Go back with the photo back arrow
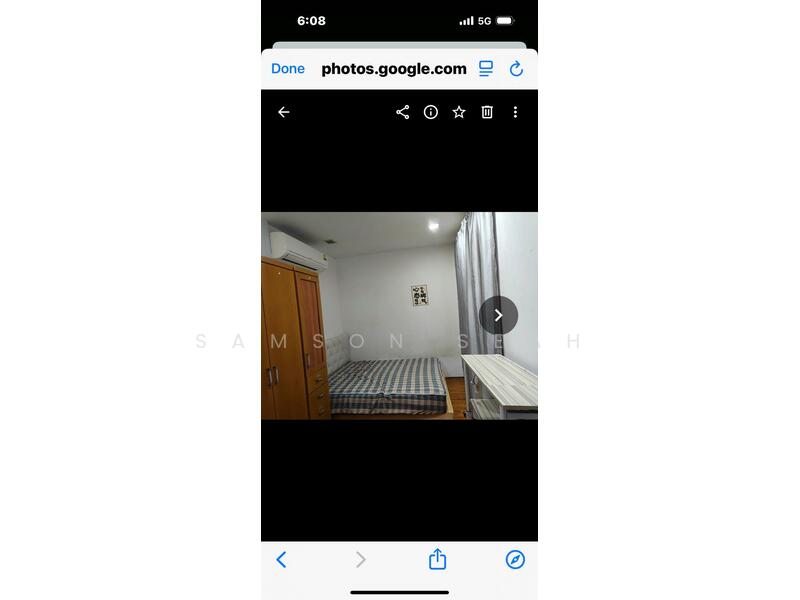The width and height of the screenshot is (800, 600). coord(284,112)
